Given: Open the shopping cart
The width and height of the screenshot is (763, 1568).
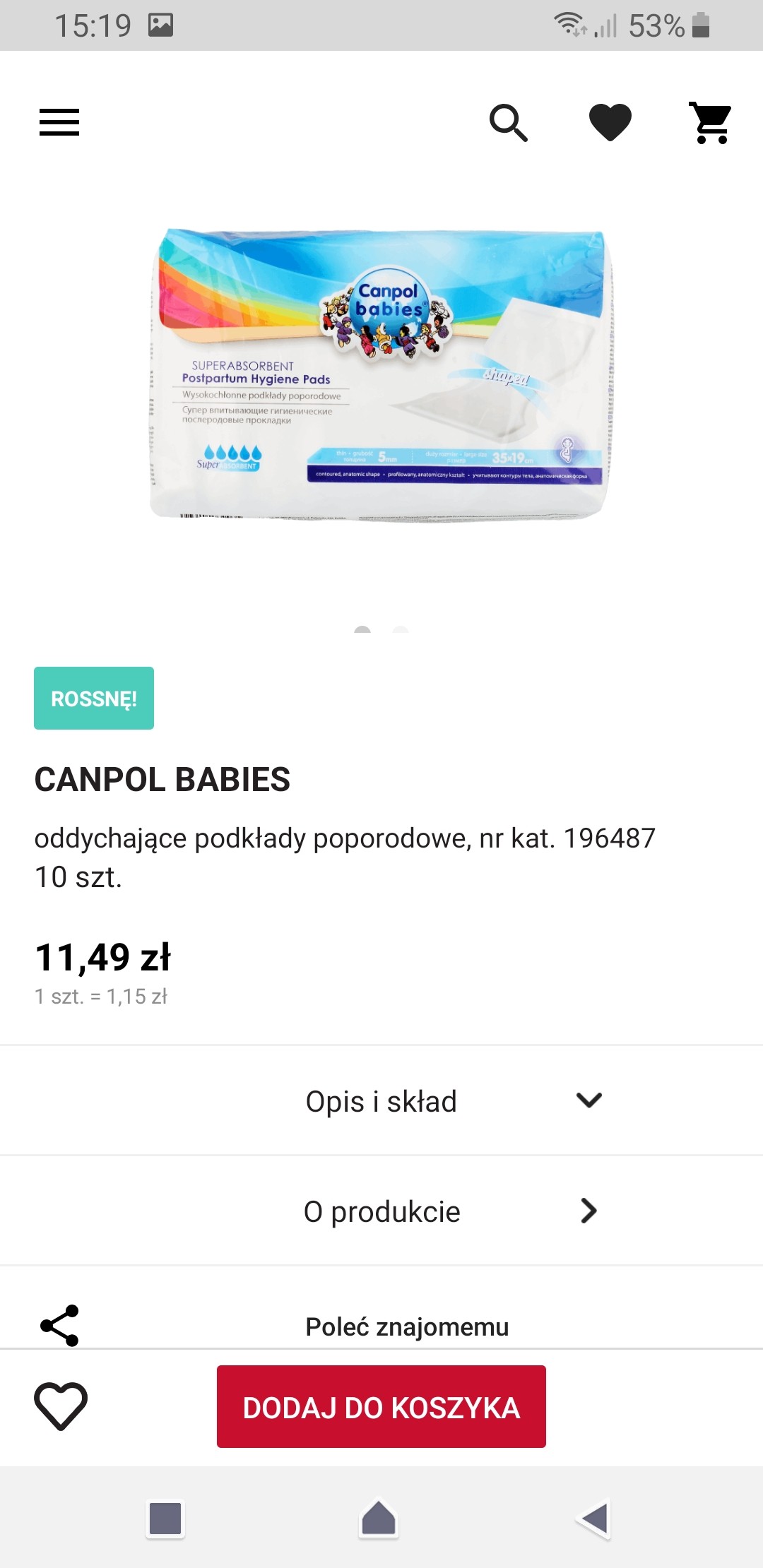Looking at the screenshot, I should click(x=711, y=123).
